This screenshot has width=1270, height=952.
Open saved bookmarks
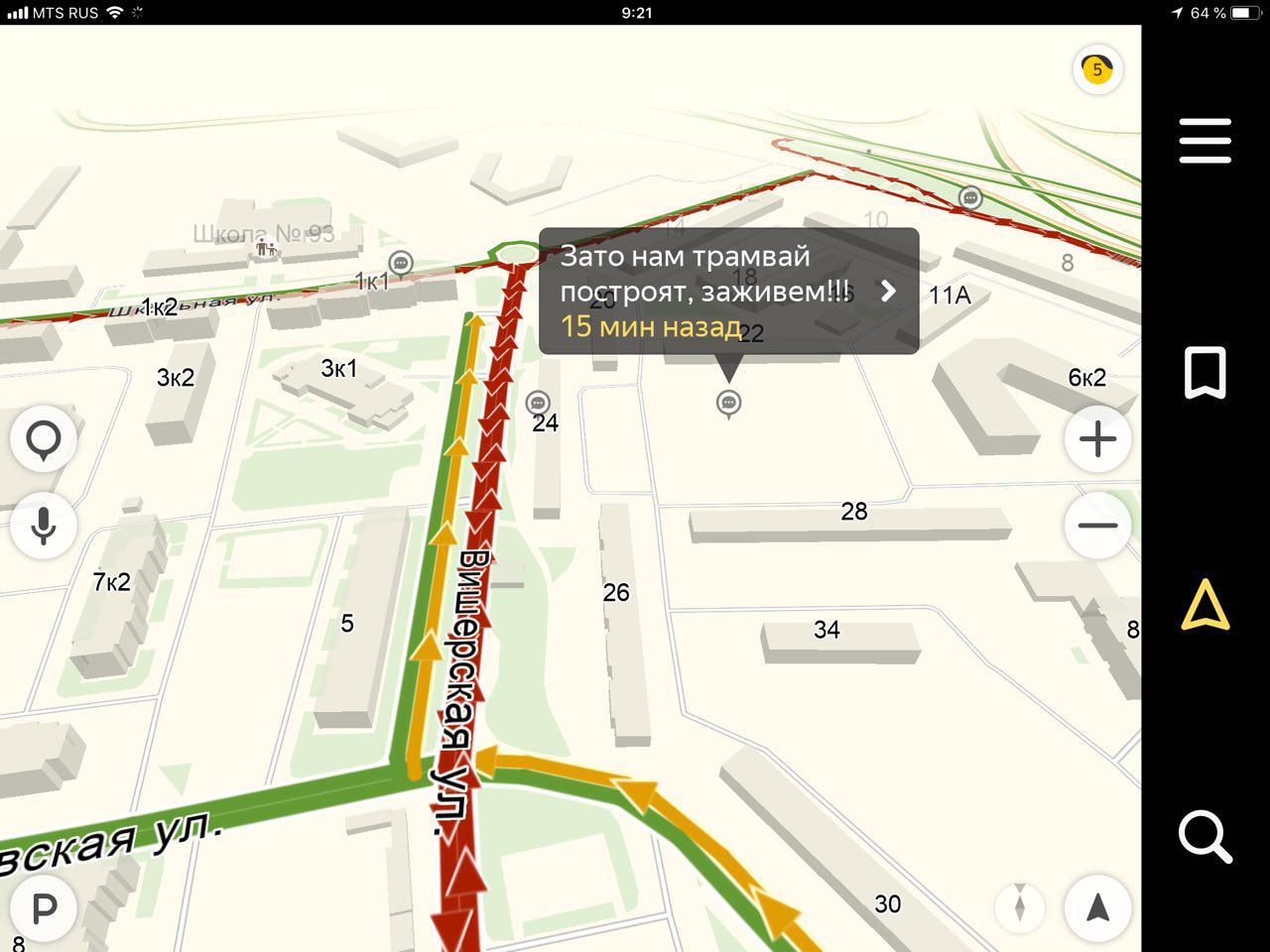click(x=1205, y=373)
